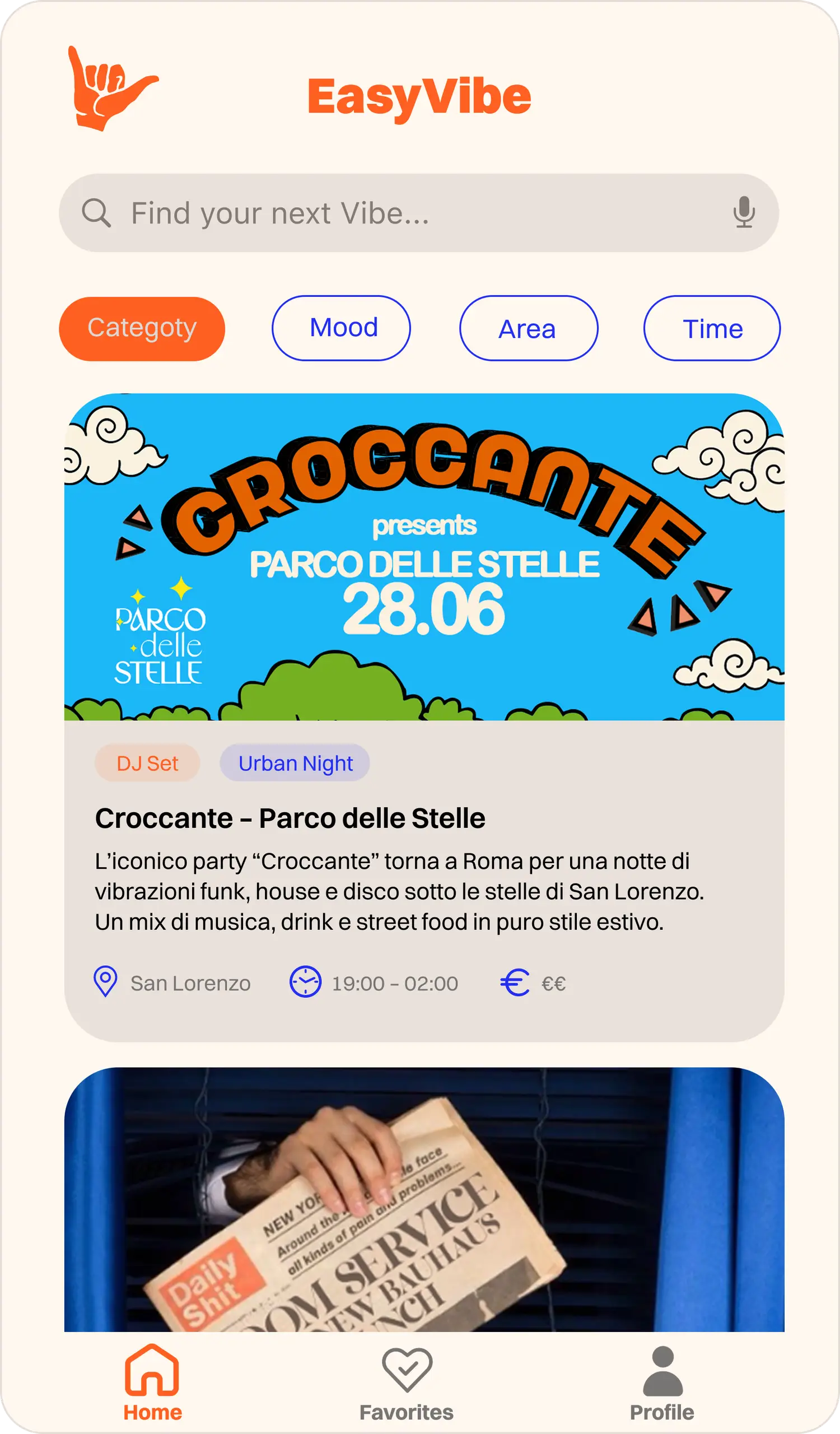Tap the Find your next Vibe search field

click(398, 213)
